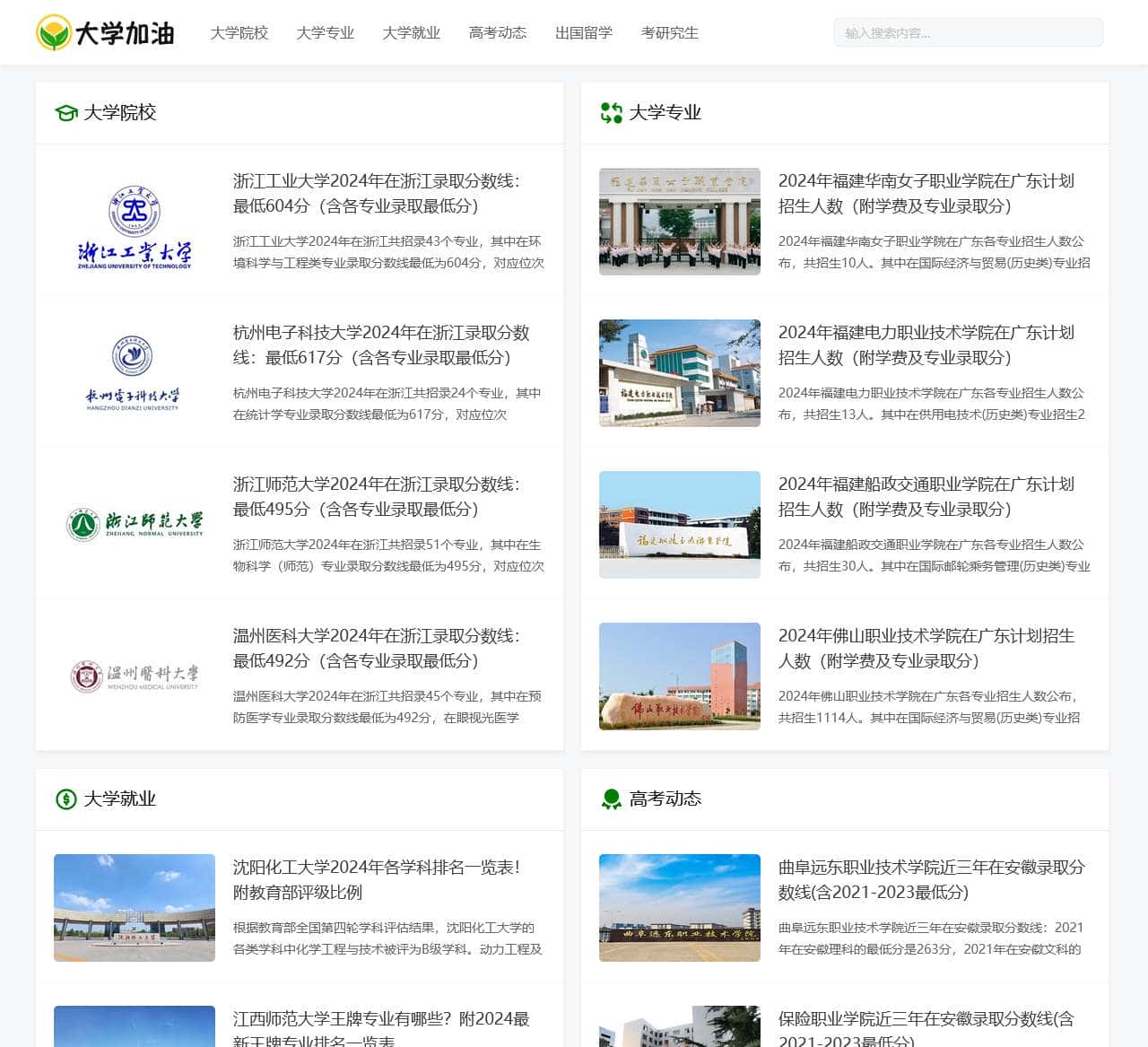Open the 福建船政交通职业学院 招生 article
Image resolution: width=1148 pixels, height=1047 pixels.
coord(926,496)
